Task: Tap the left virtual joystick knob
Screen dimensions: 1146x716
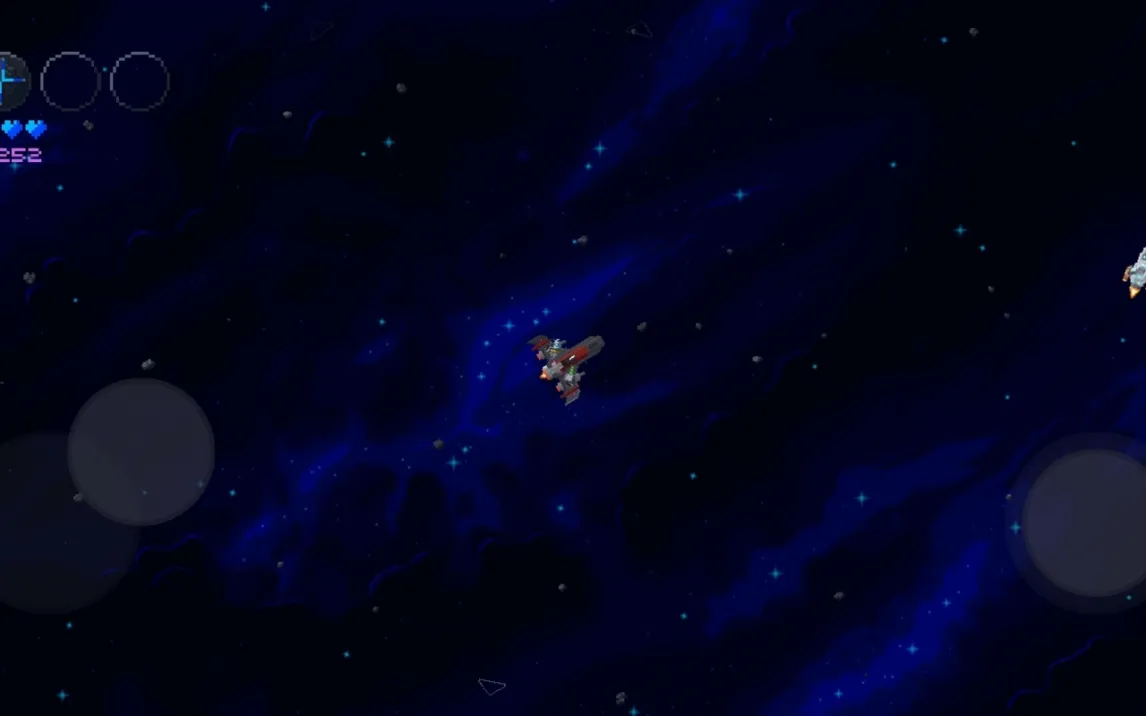Action: [x=141, y=452]
